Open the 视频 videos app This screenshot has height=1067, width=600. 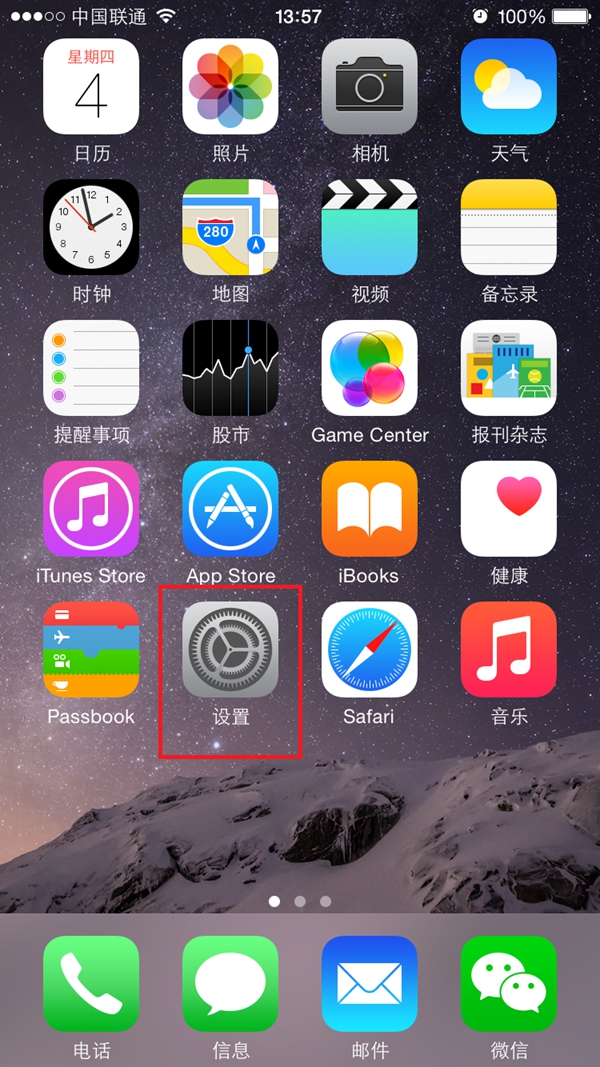coord(369,227)
